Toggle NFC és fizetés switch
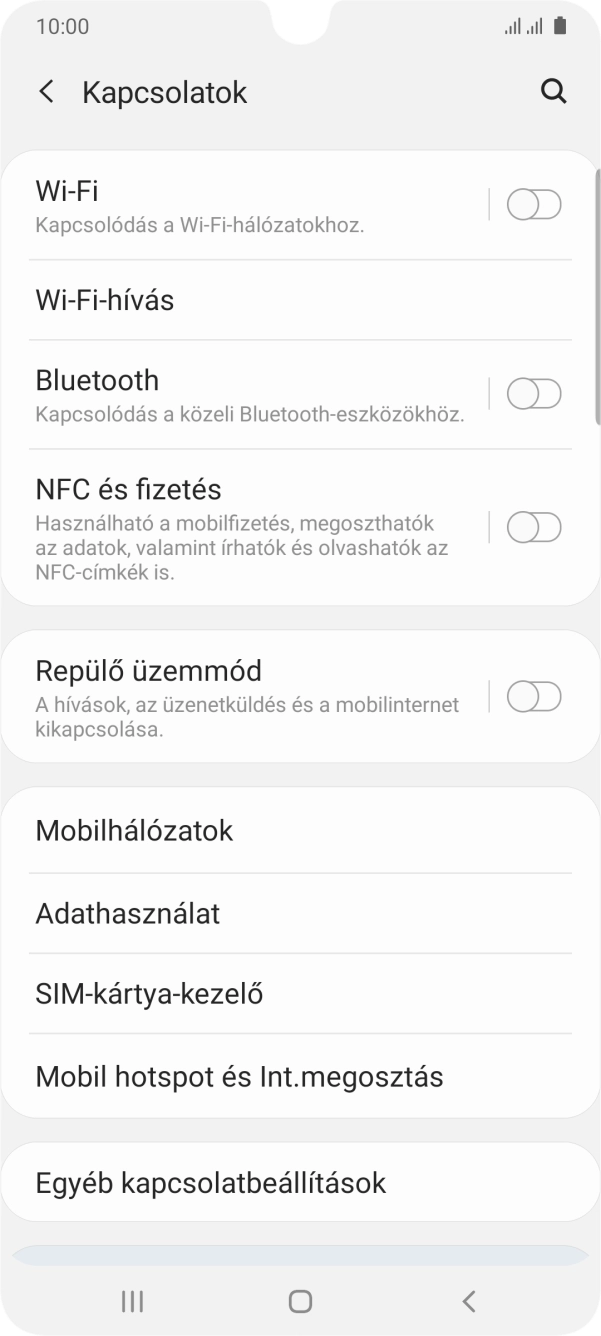 pos(534,526)
